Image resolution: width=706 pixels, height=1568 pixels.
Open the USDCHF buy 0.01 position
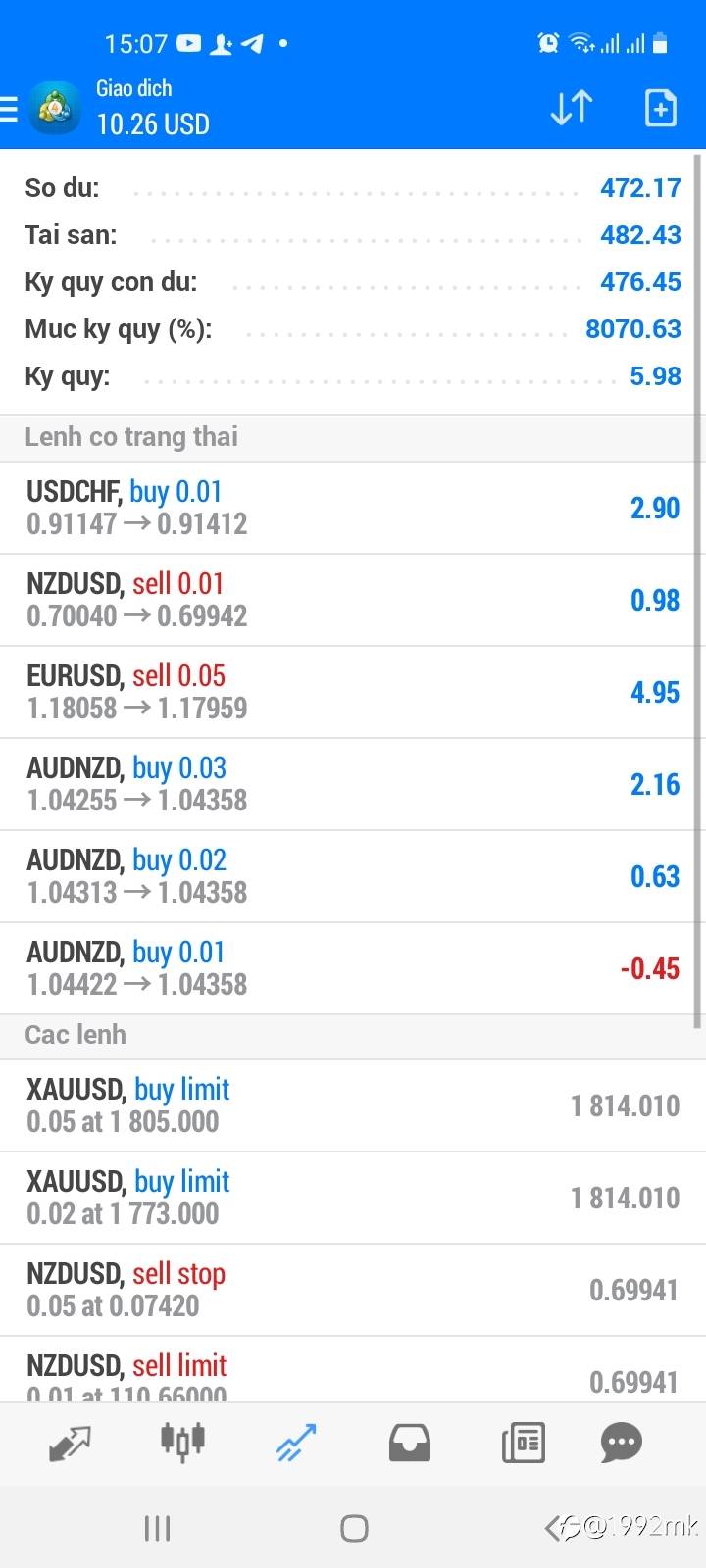pos(353,508)
